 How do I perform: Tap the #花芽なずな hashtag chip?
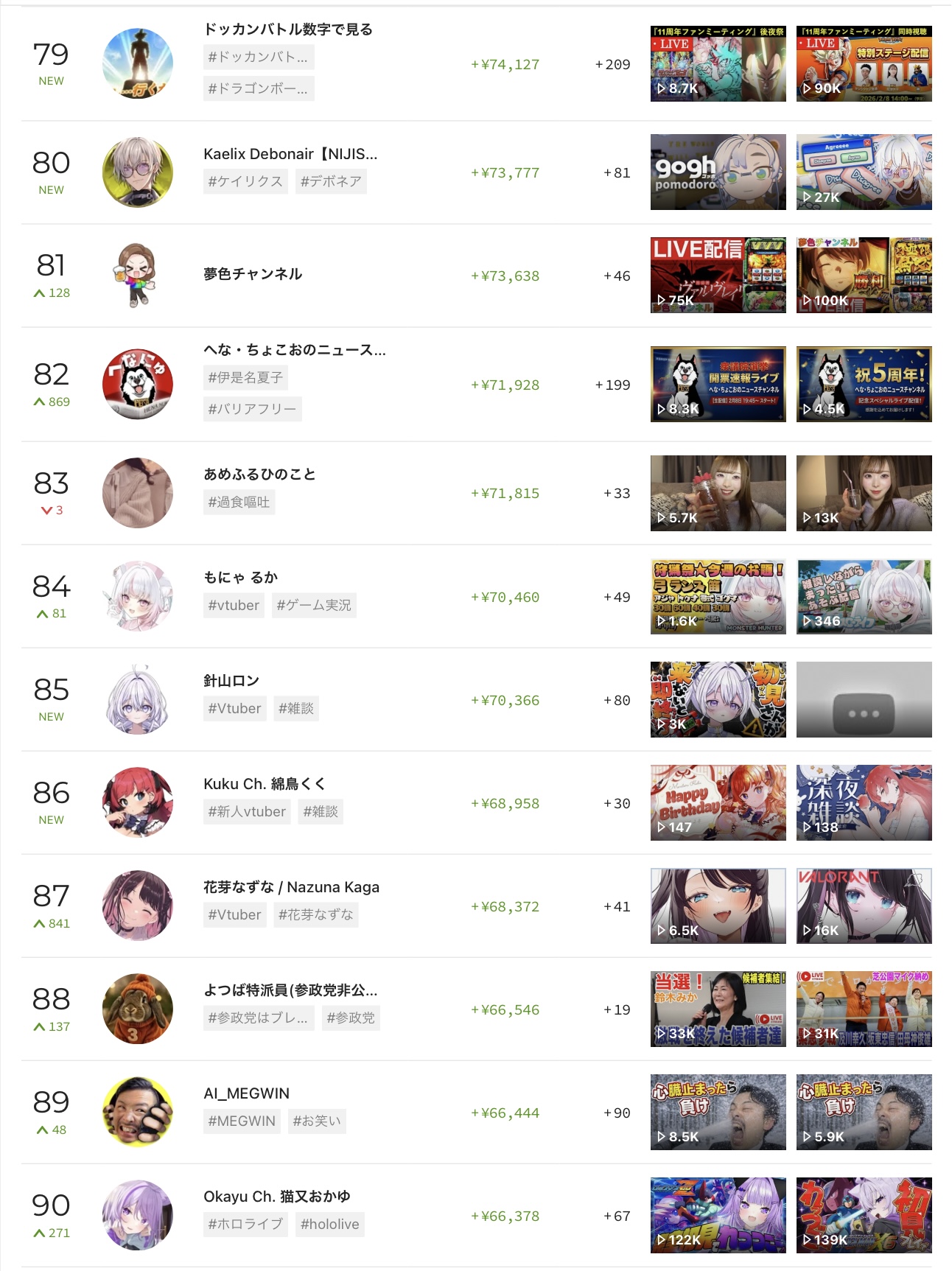click(x=315, y=915)
